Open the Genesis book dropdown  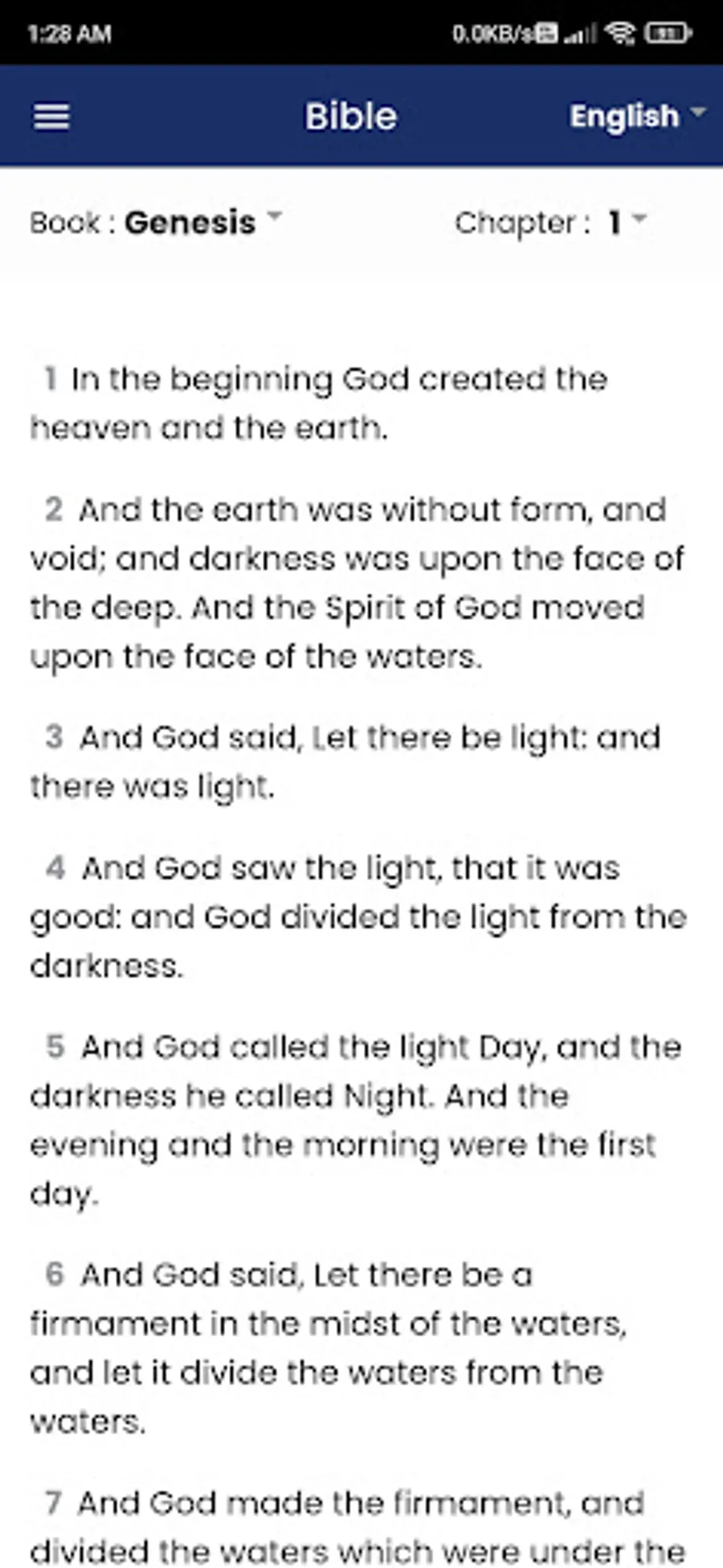click(x=203, y=222)
